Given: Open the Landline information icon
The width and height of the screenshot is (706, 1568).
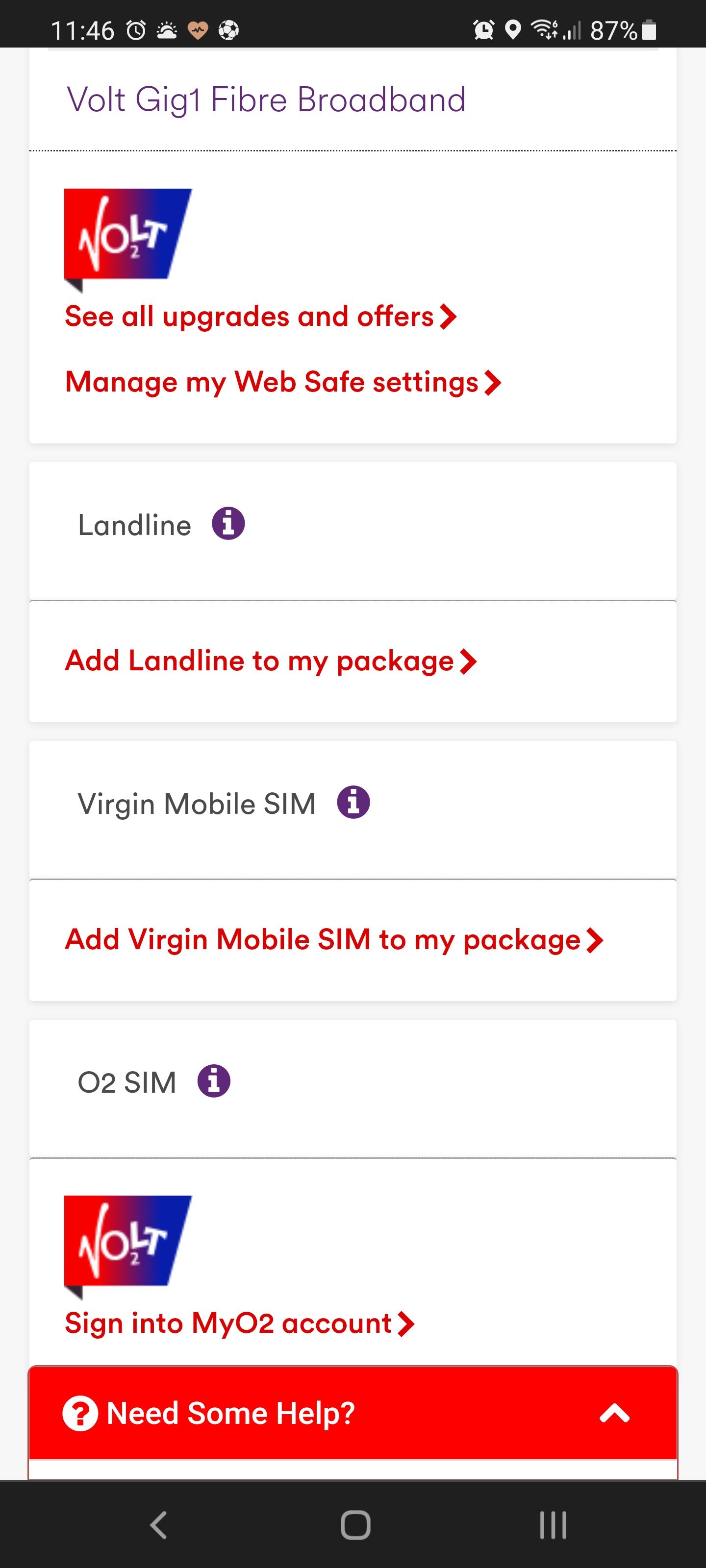Looking at the screenshot, I should (229, 523).
